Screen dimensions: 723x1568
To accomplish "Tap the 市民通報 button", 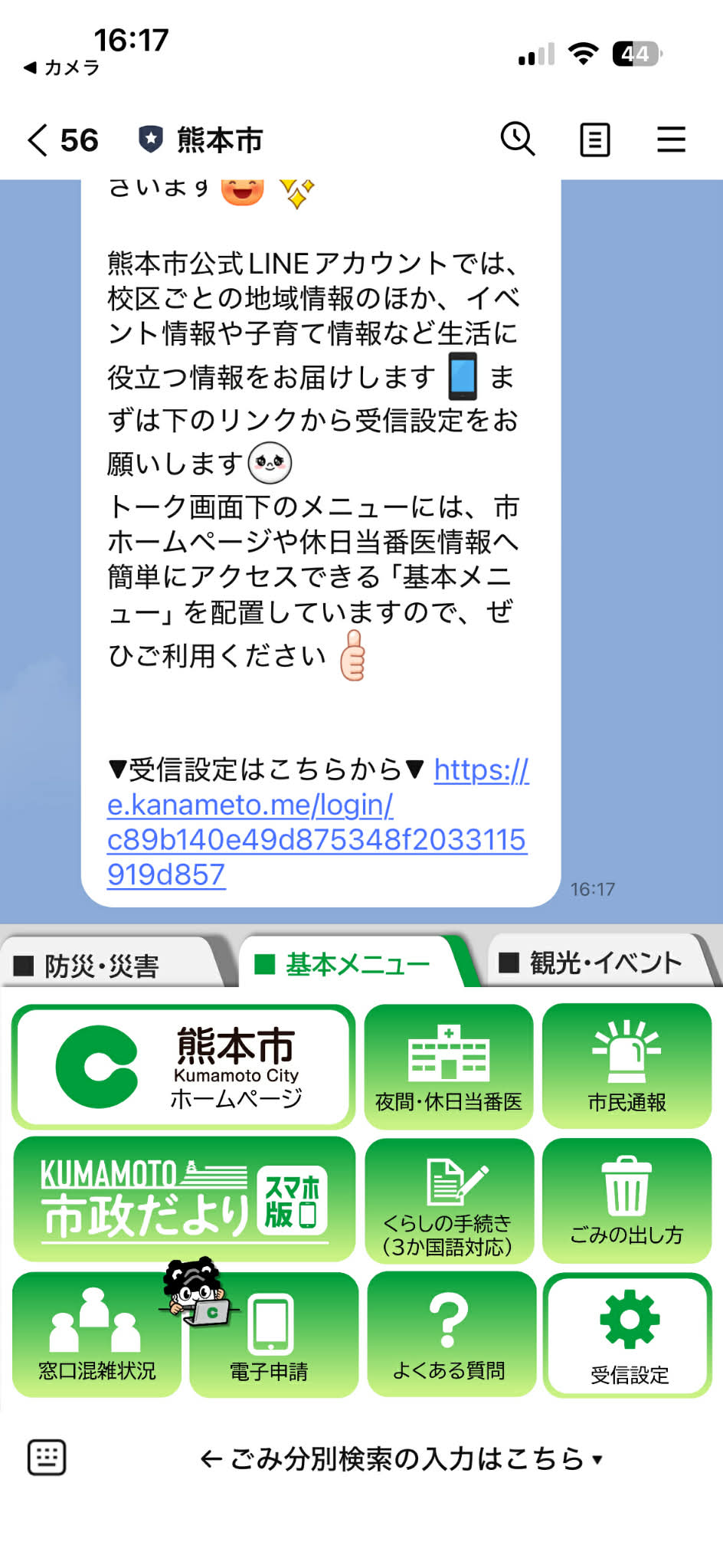I will coord(626,1067).
